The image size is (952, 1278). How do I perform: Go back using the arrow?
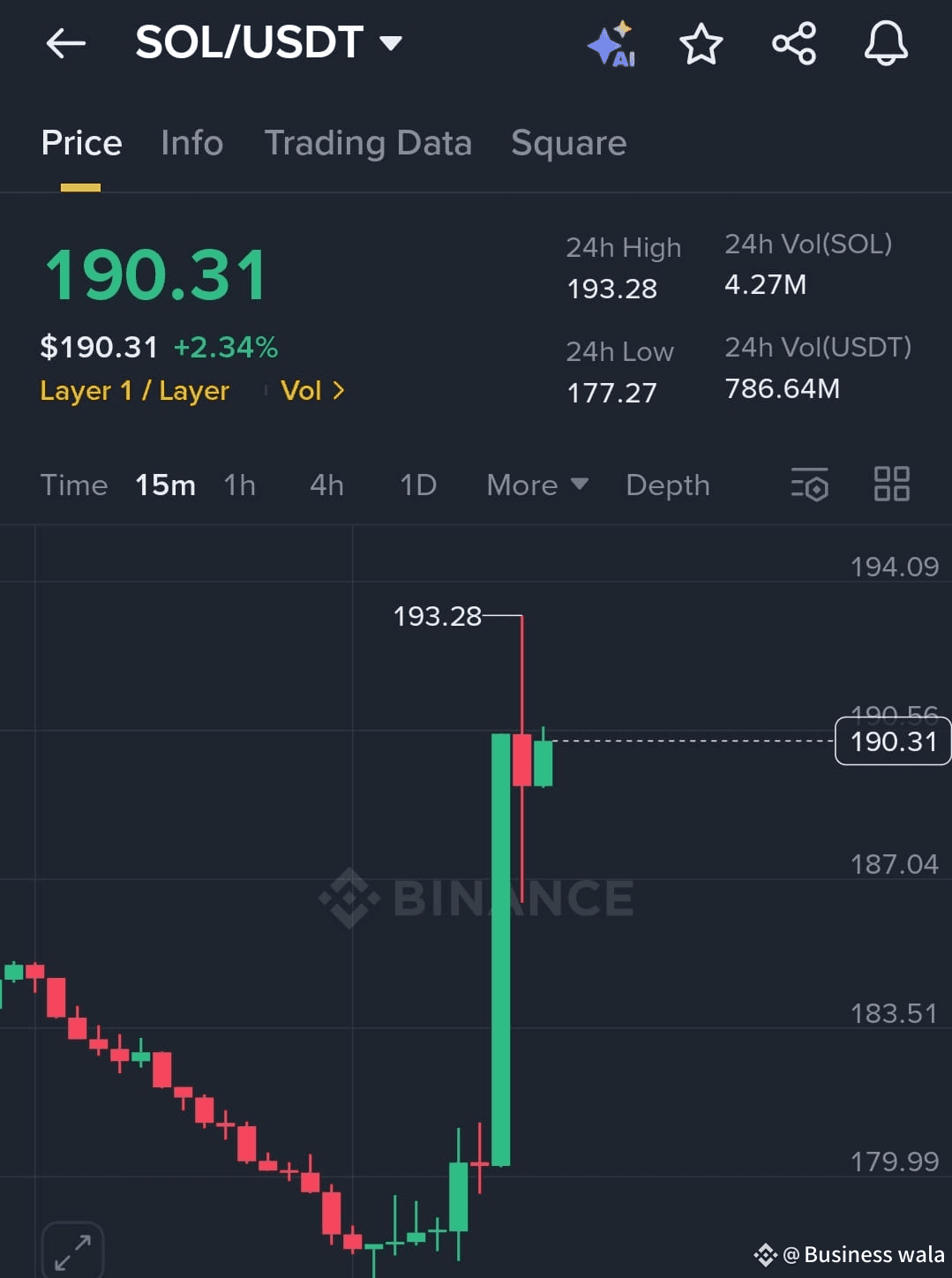point(66,42)
